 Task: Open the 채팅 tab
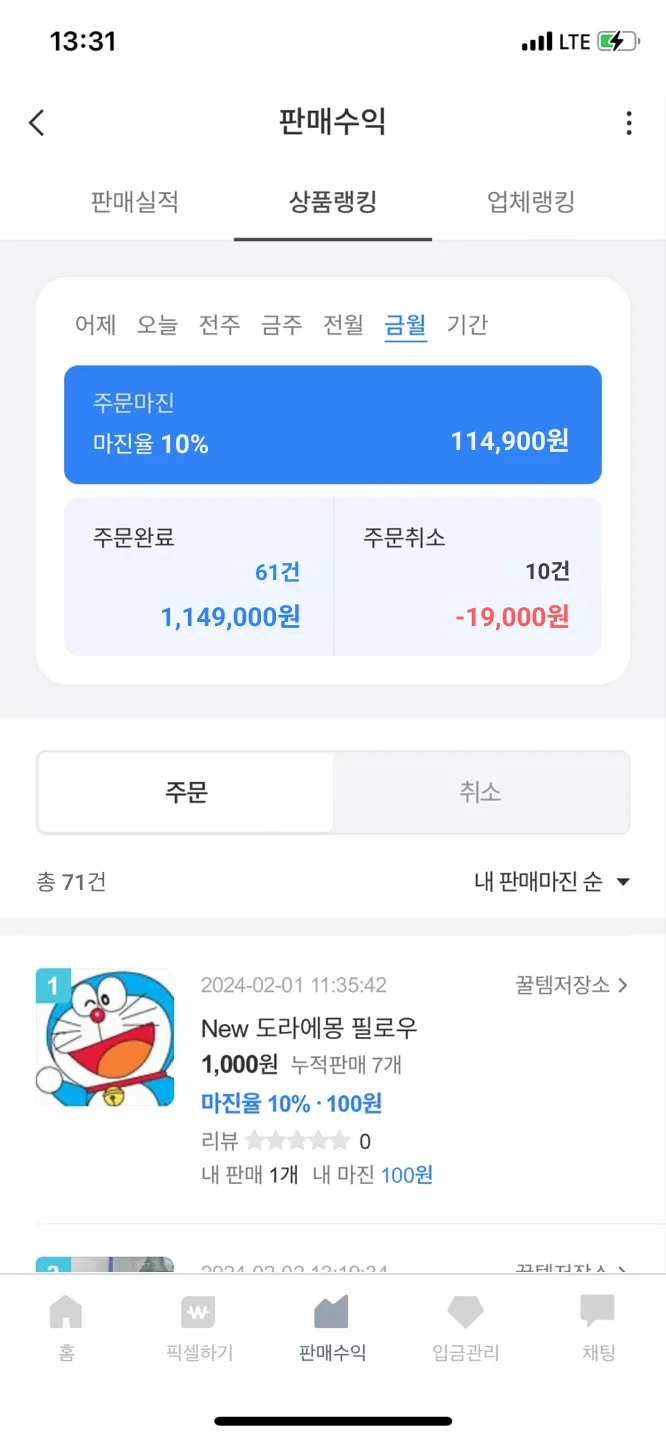pyautogui.click(x=598, y=1325)
